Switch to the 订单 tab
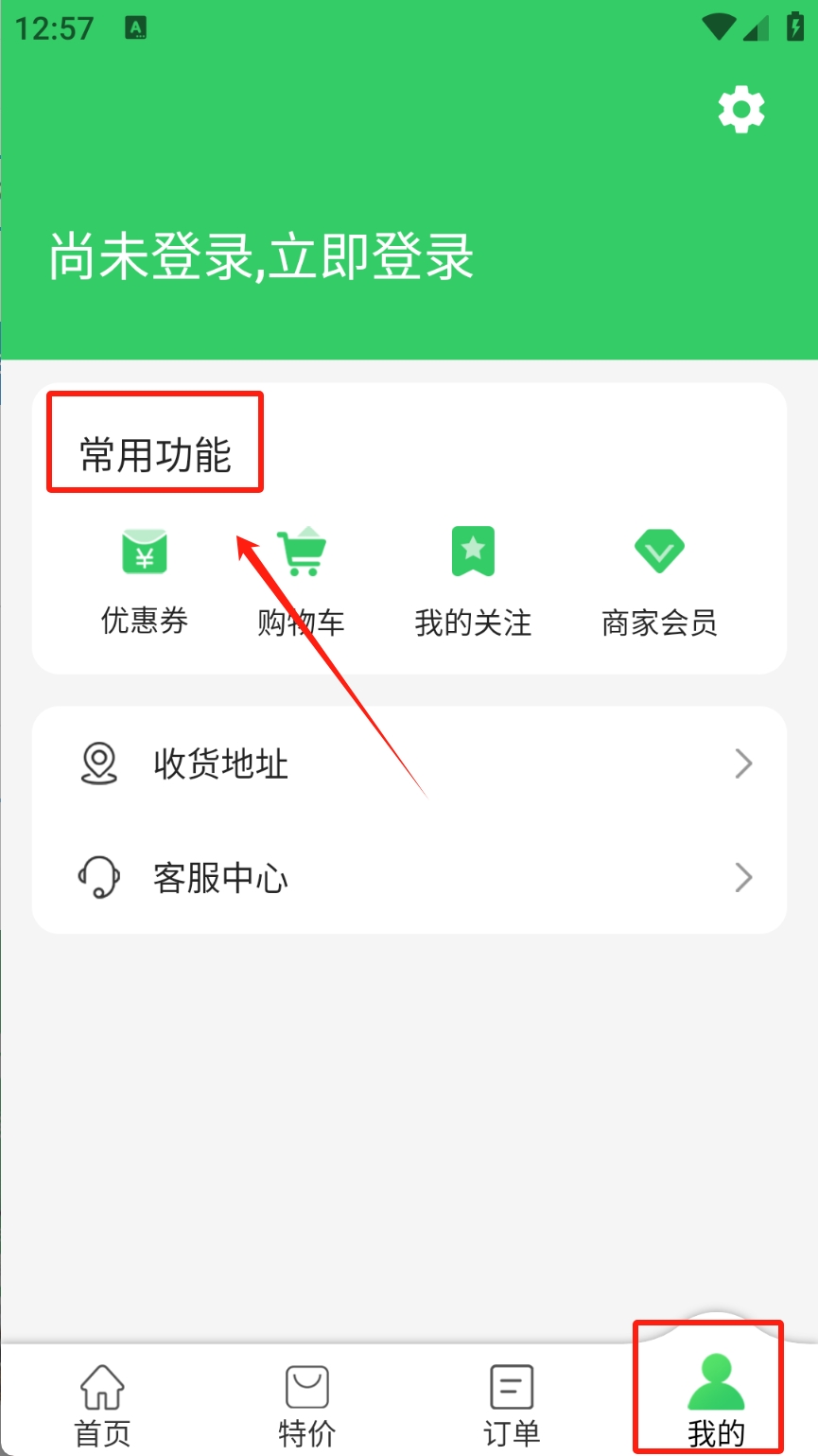 [x=512, y=1404]
